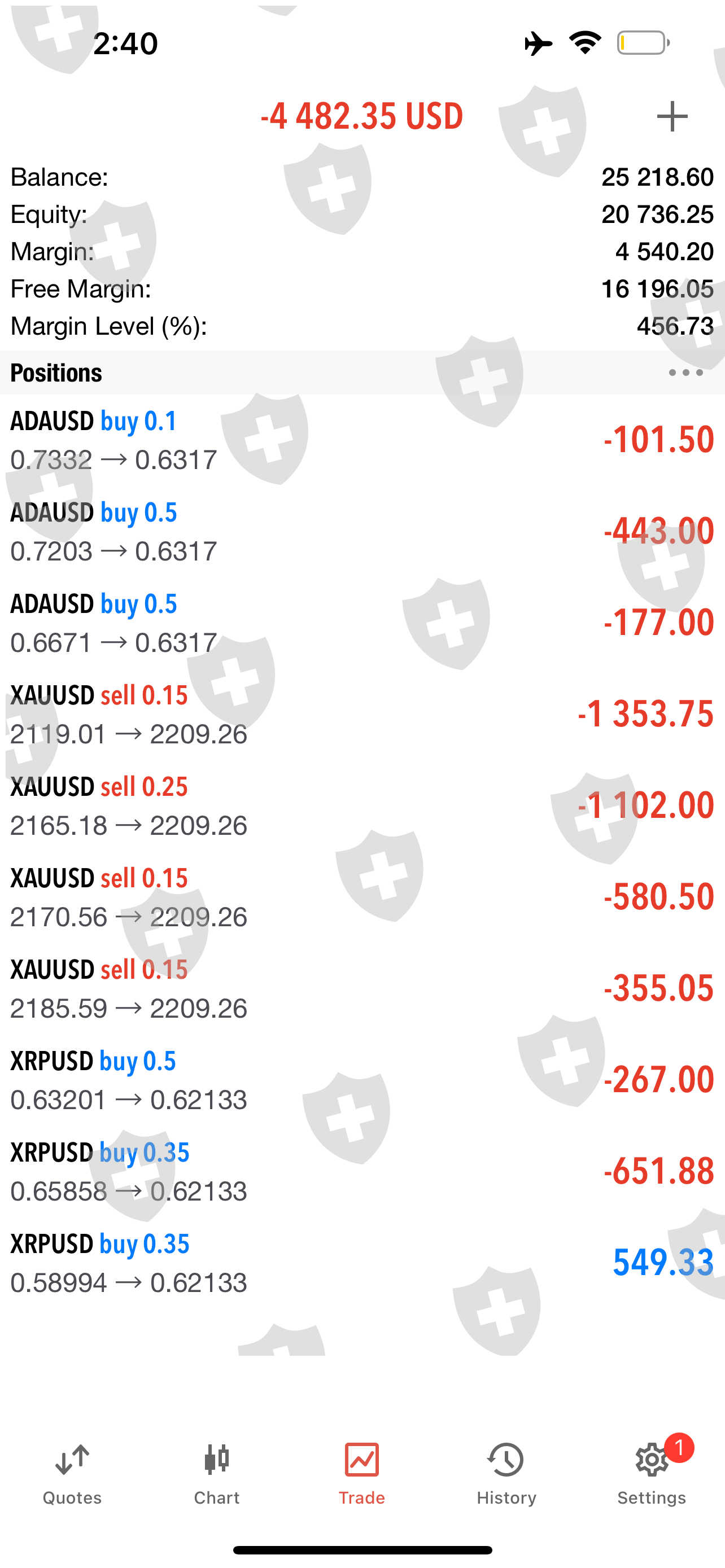725x1568 pixels.
Task: Open the Positions three-dot menu
Action: tap(685, 373)
